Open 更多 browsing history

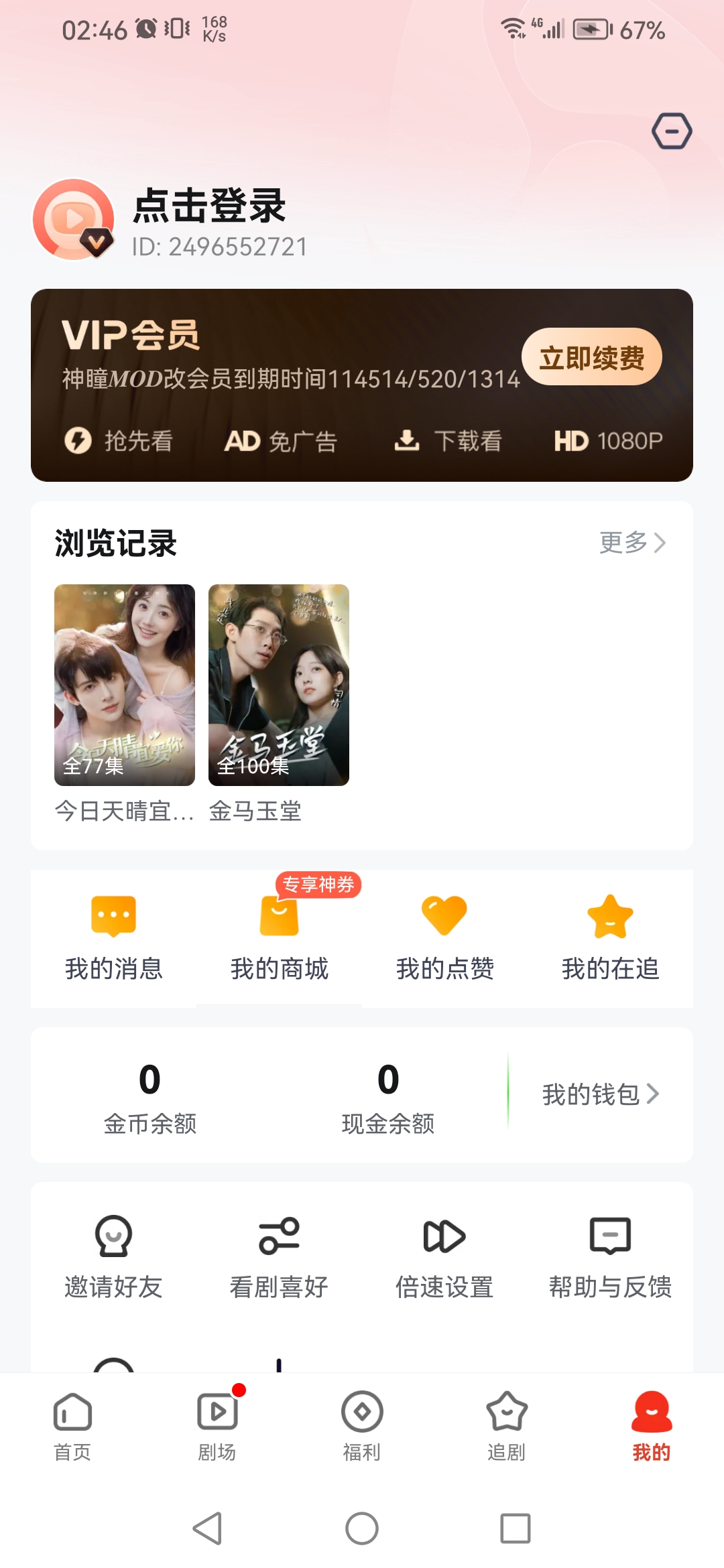pos(631,542)
